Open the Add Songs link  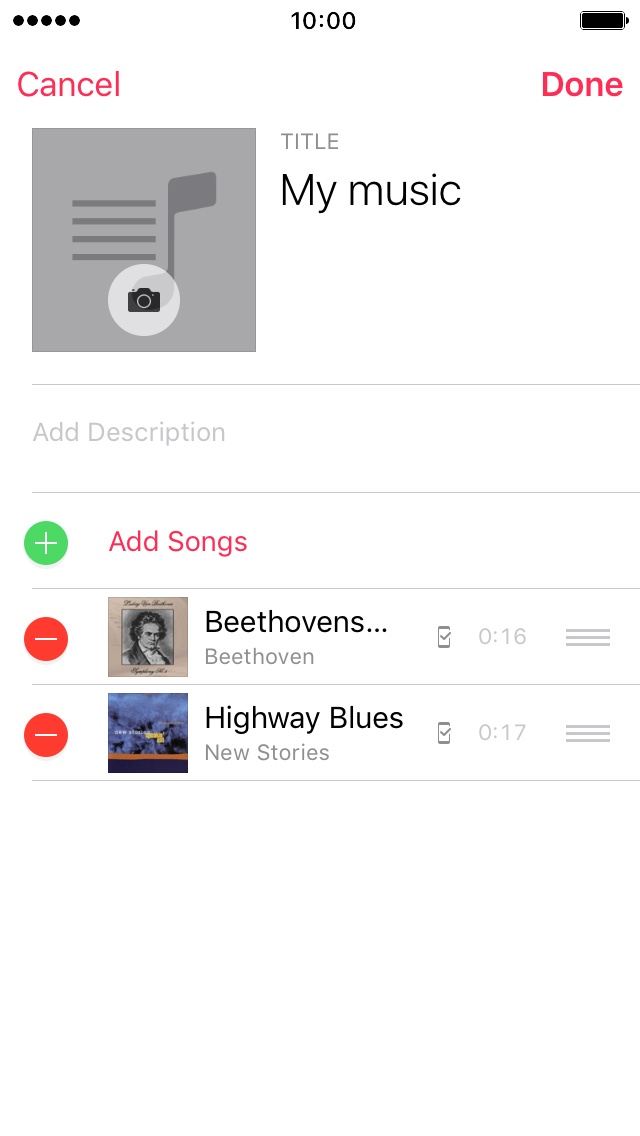coord(178,542)
